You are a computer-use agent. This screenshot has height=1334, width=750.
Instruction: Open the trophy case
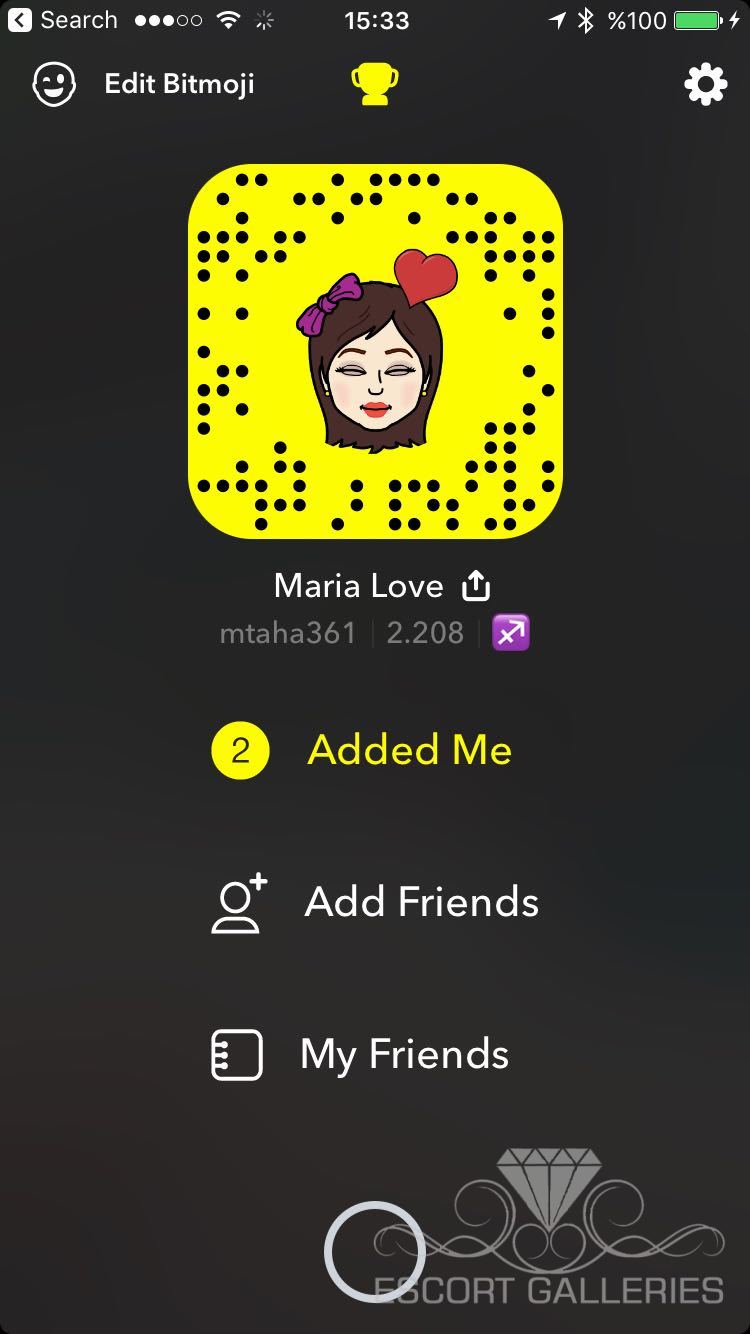(375, 84)
